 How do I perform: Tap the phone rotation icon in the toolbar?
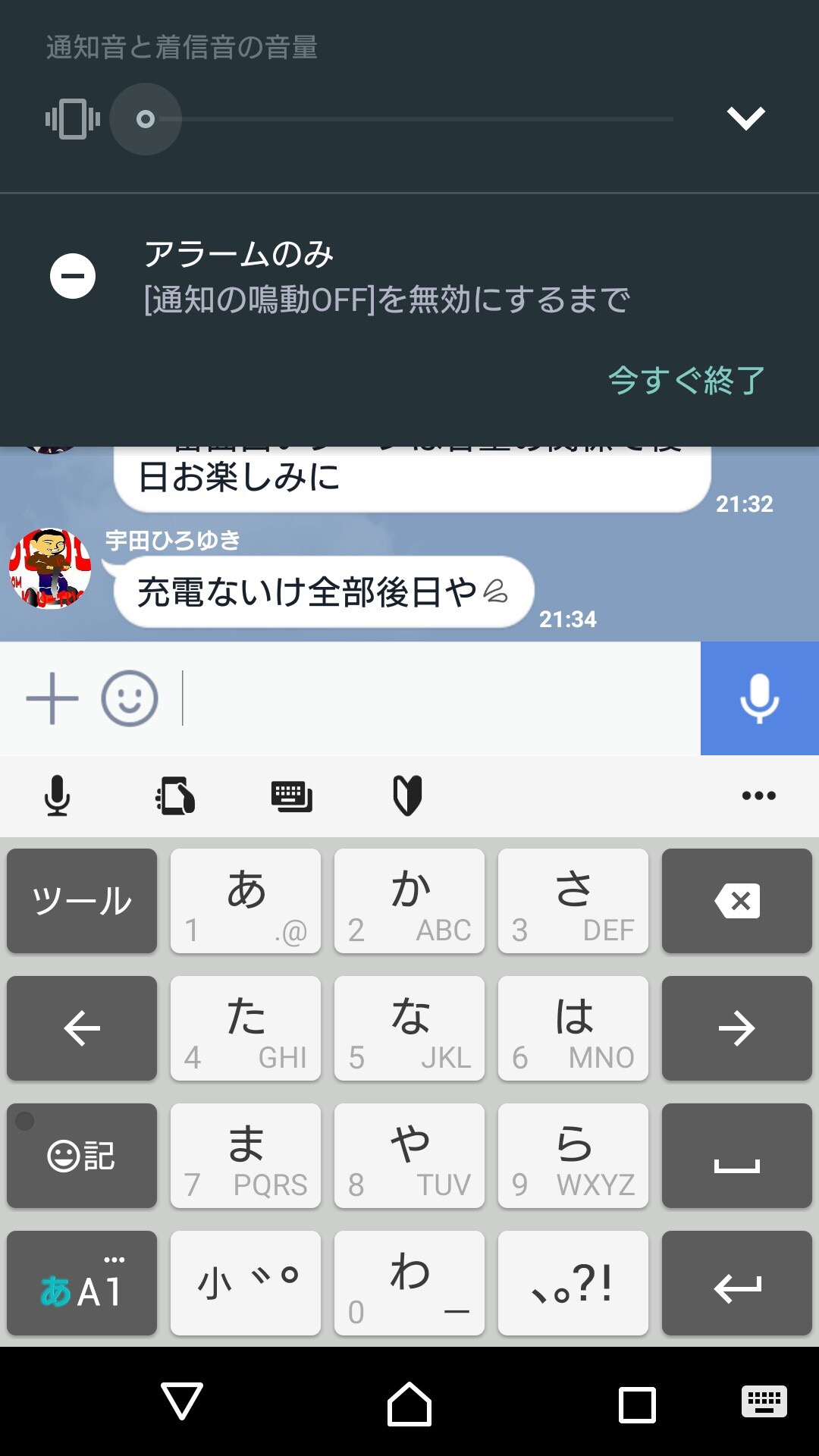click(x=175, y=796)
